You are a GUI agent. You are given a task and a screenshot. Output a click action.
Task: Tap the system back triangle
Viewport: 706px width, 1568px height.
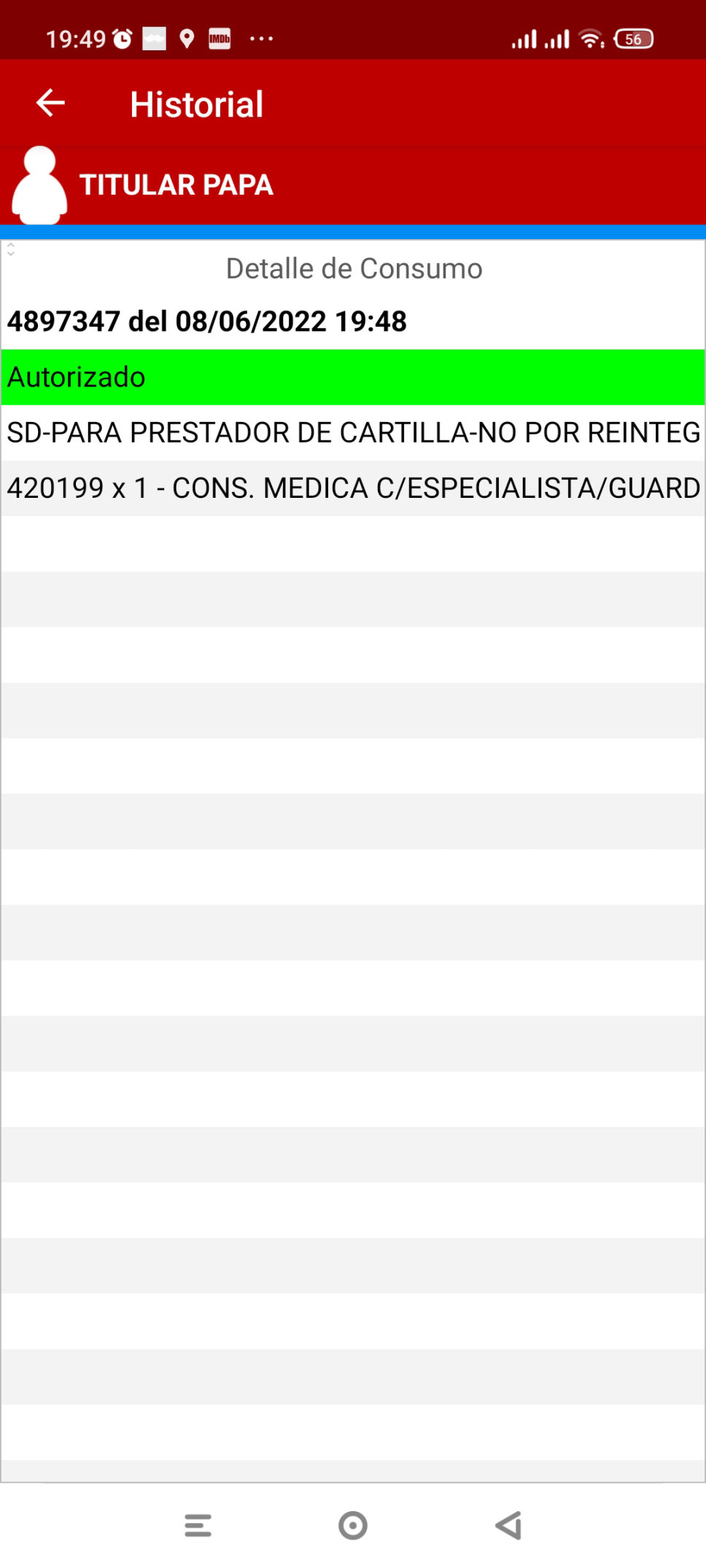click(508, 1525)
